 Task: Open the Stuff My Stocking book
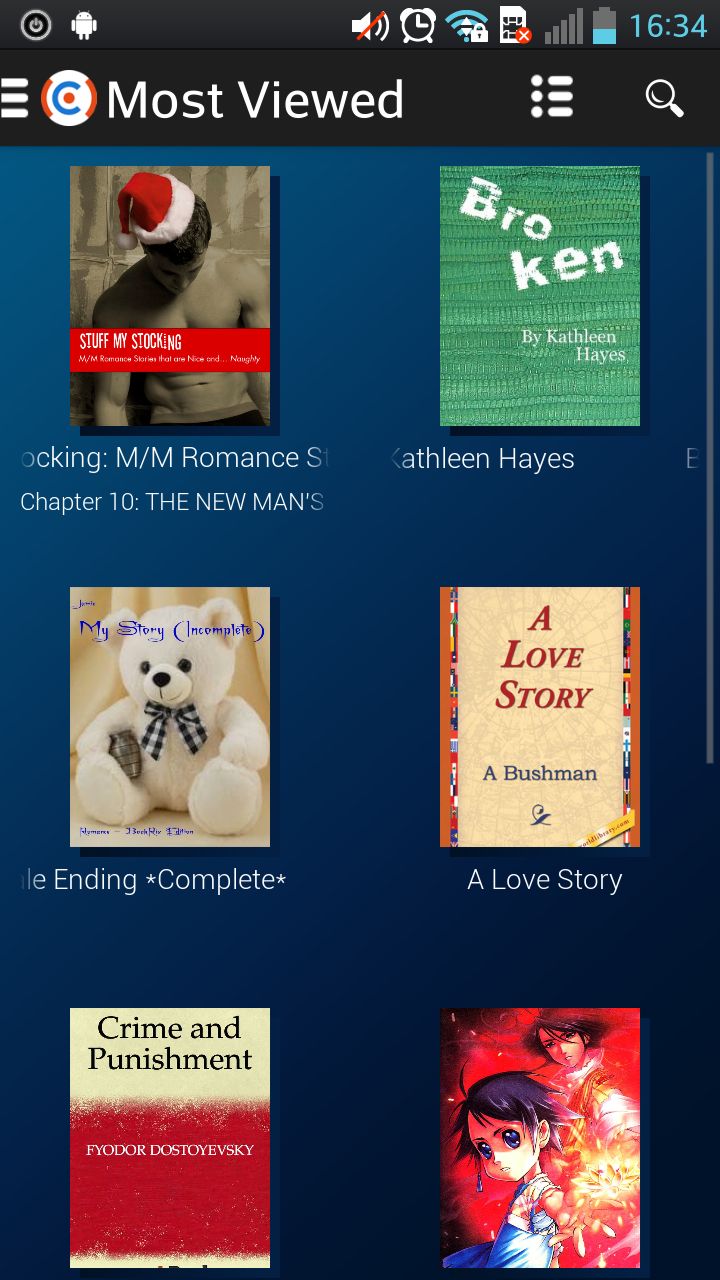(170, 296)
